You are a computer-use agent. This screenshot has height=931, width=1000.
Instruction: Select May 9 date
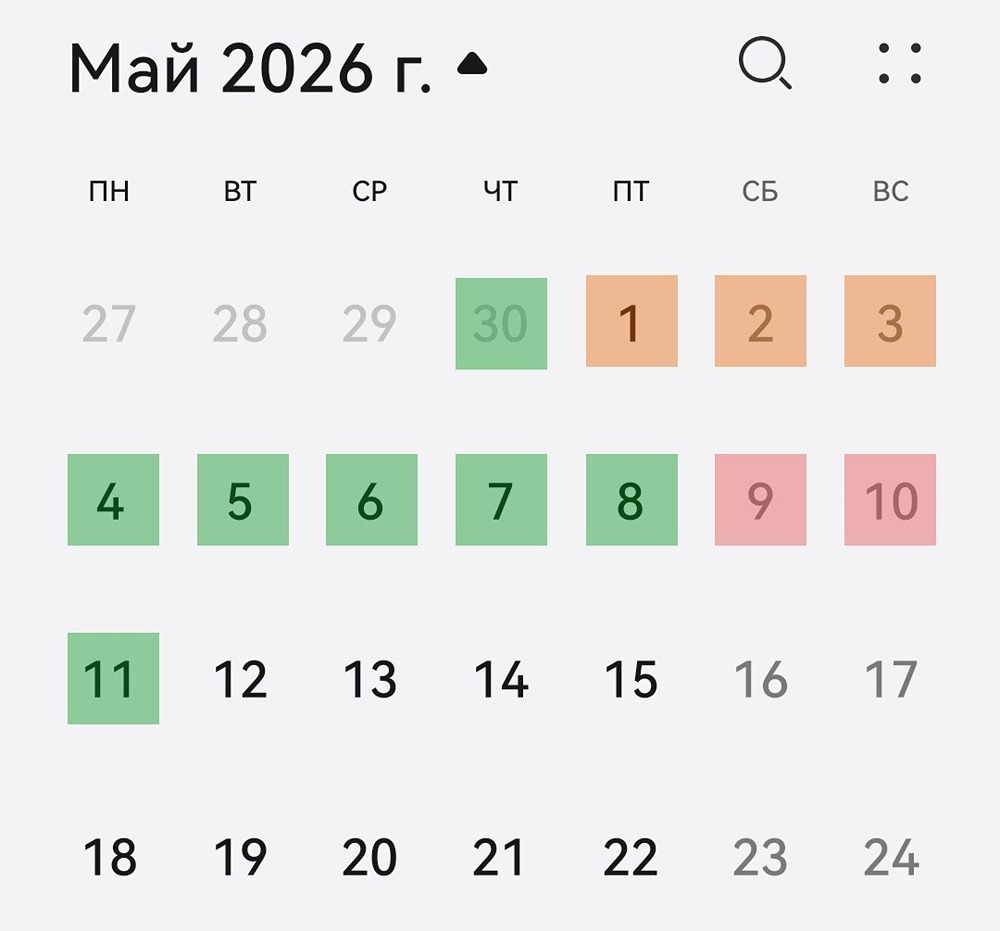(x=760, y=500)
